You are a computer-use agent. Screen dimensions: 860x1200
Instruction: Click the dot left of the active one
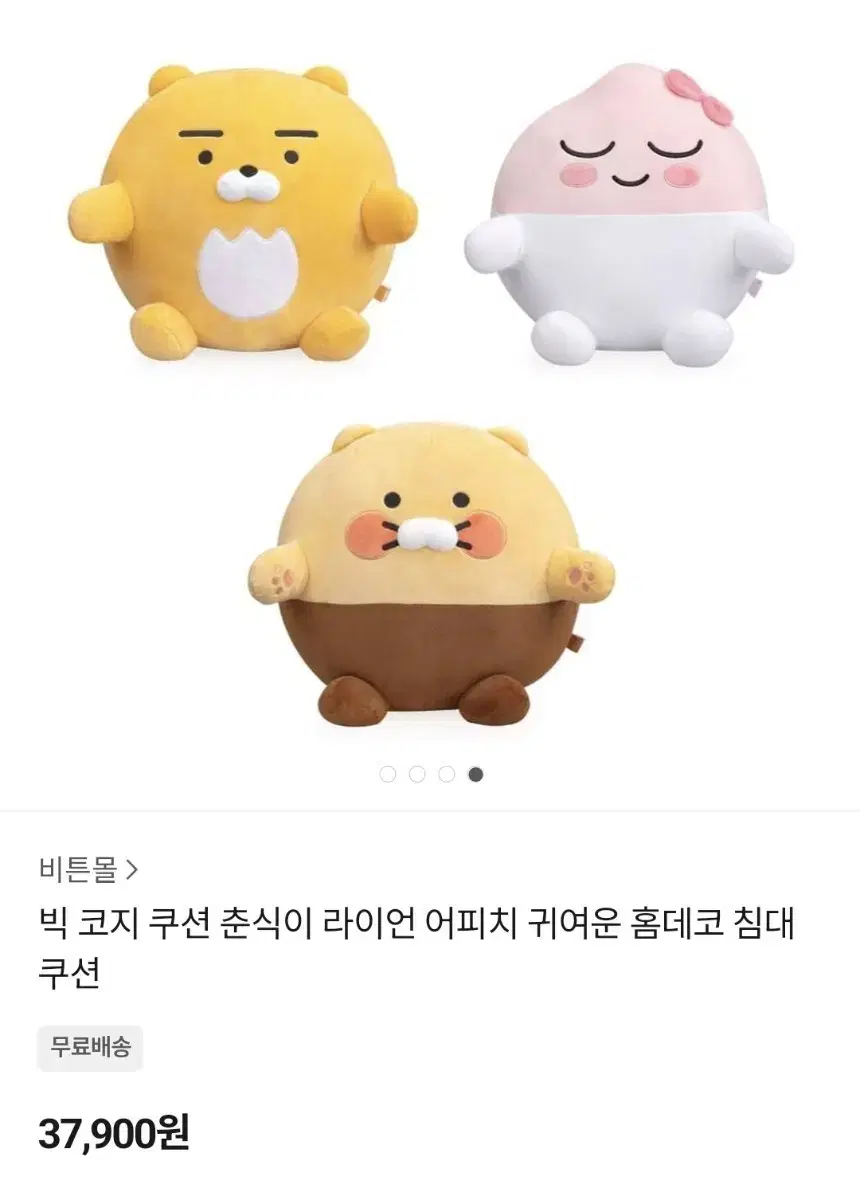pyautogui.click(x=445, y=773)
